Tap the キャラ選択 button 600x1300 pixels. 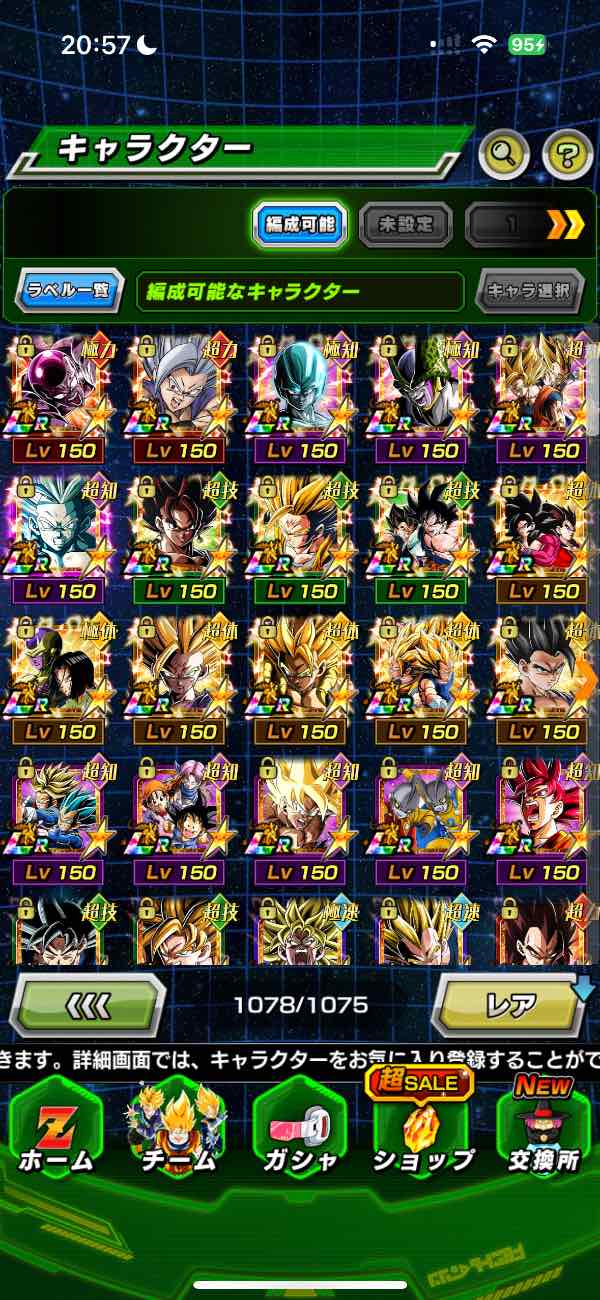click(529, 291)
